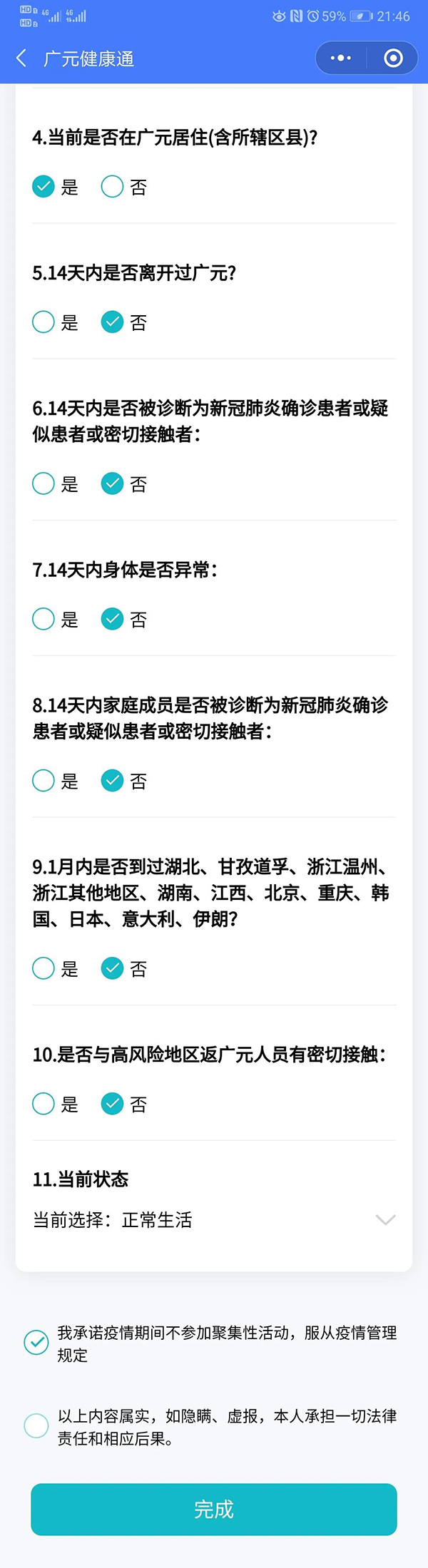The width and height of the screenshot is (428, 1568).
Task: Open the mini program more options menu
Action: [341, 58]
